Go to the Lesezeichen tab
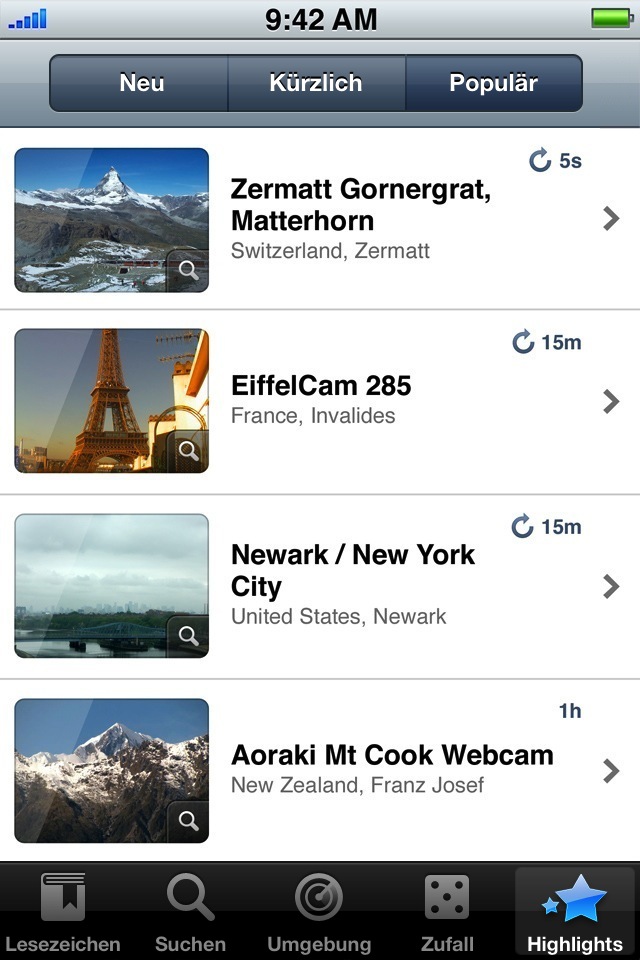Image resolution: width=640 pixels, height=960 pixels. 63,912
